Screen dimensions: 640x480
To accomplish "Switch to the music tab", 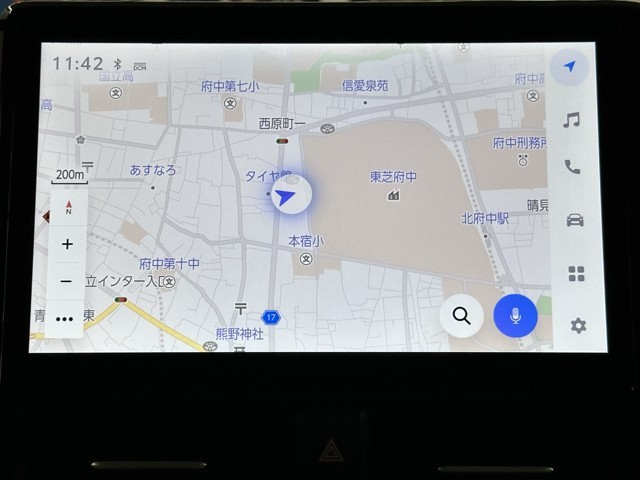I will point(571,120).
